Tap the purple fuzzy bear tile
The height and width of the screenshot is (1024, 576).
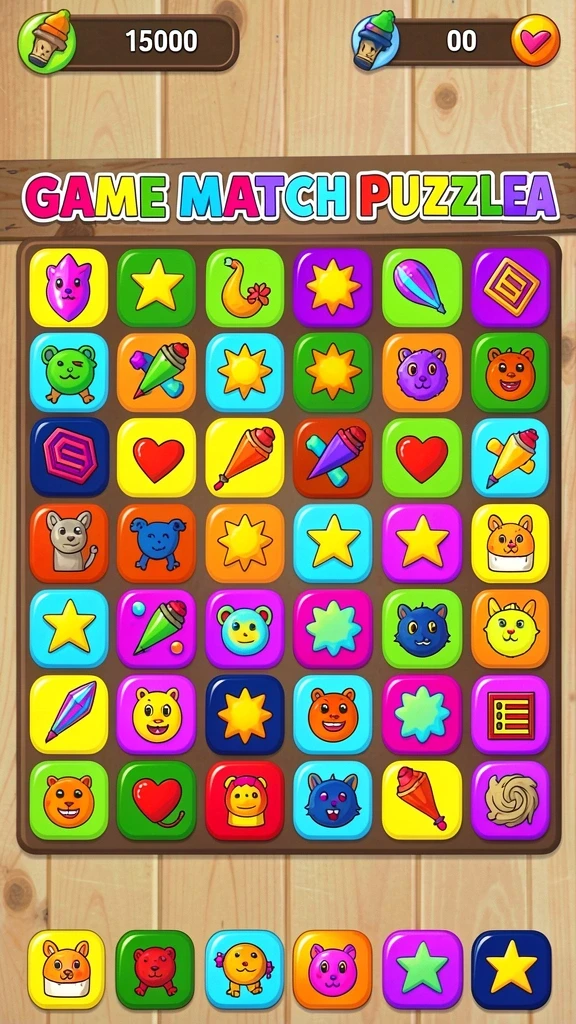point(421,372)
